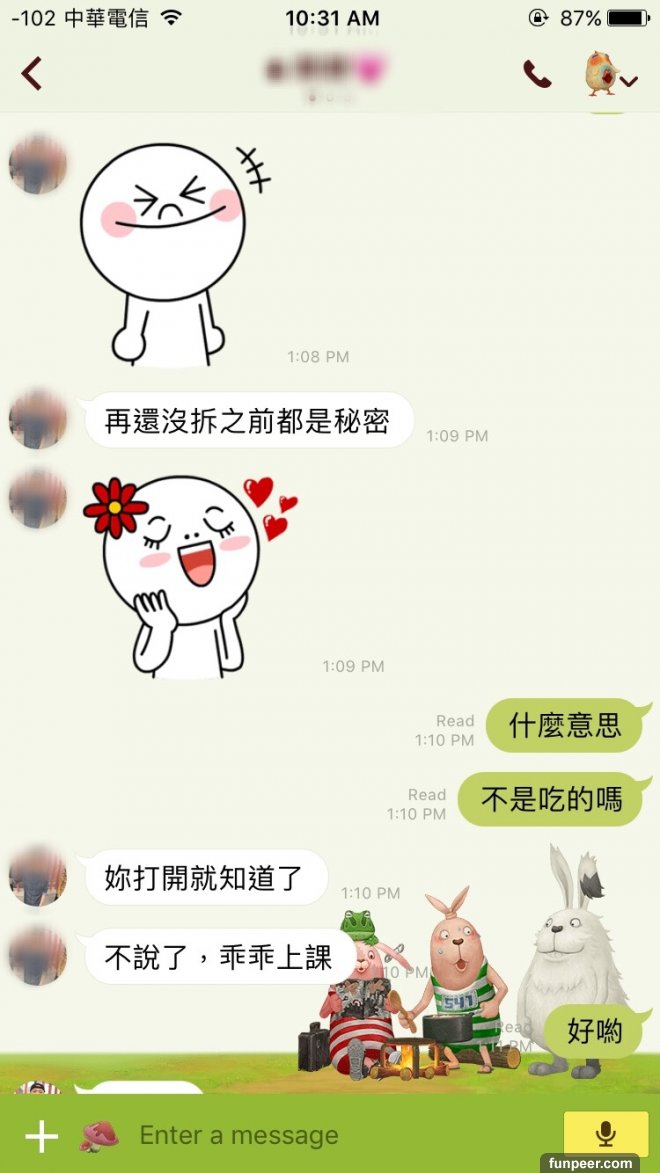Open the plus attachment menu
Viewport: 660px width, 1173px height.
click(41, 1136)
